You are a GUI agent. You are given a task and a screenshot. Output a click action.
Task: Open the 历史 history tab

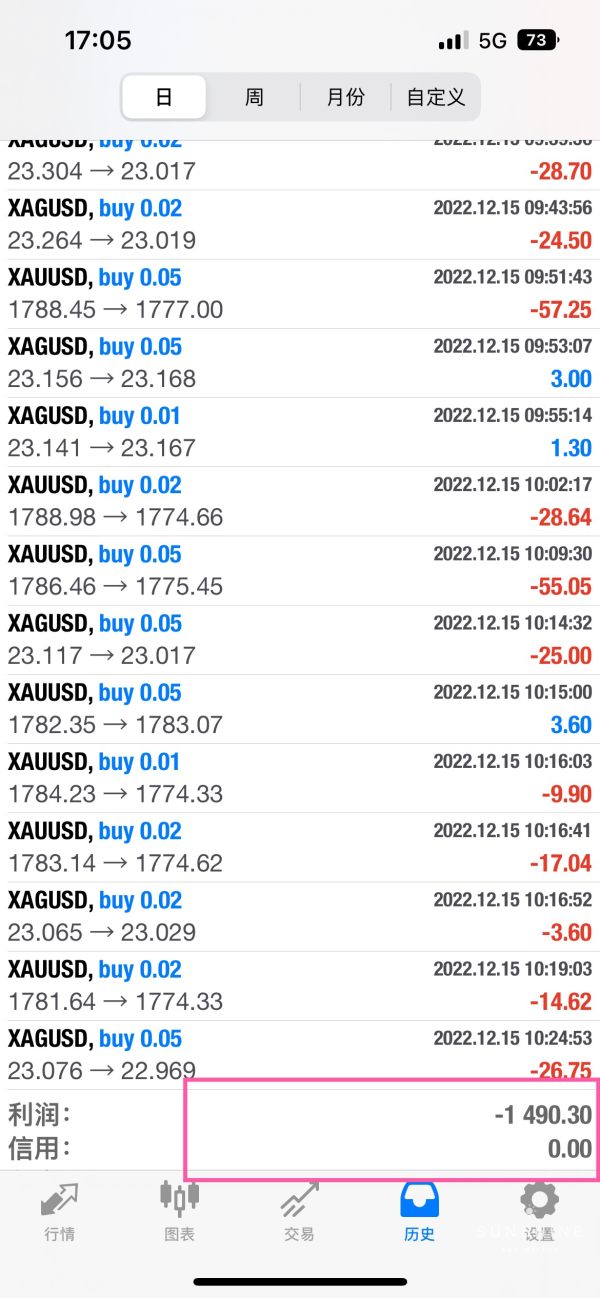tap(420, 1211)
